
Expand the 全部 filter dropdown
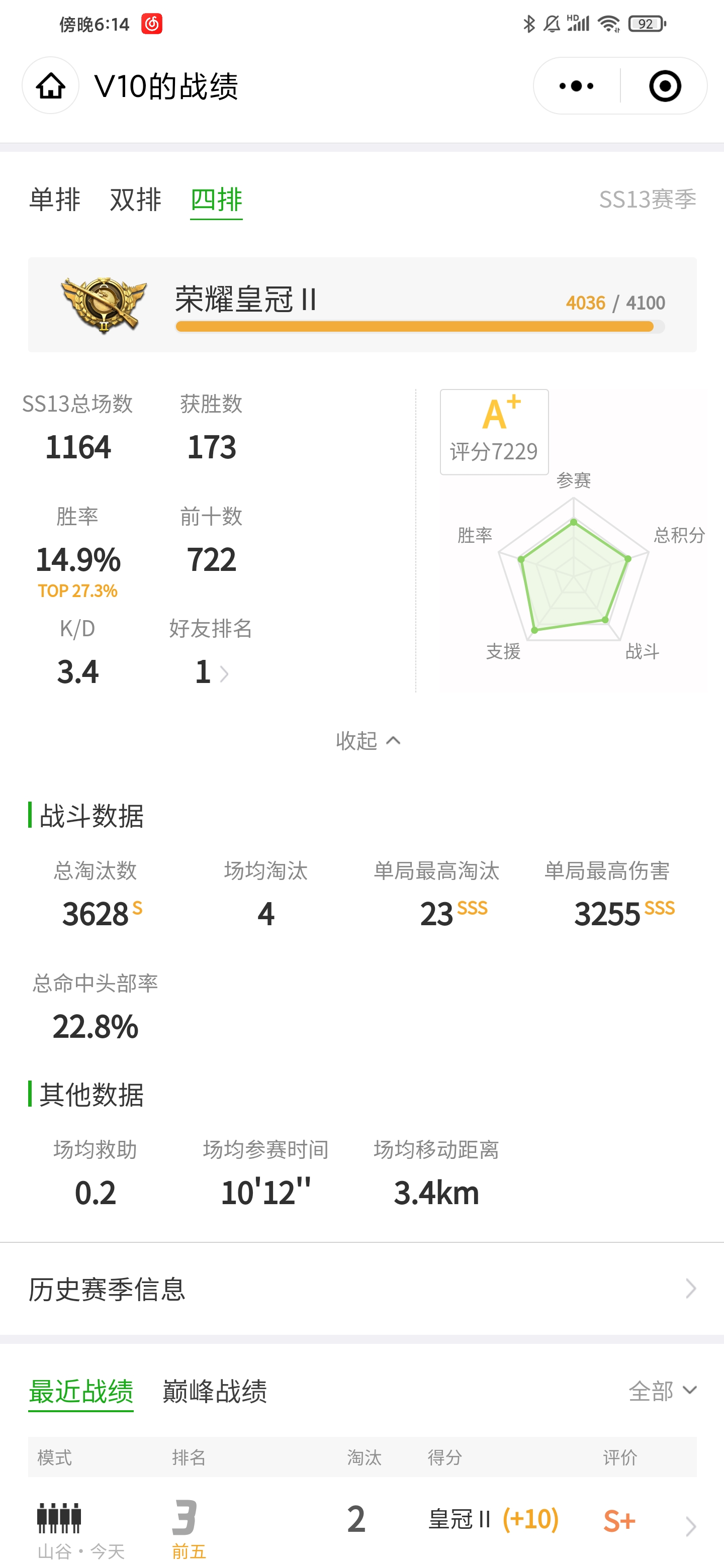pos(663,1392)
